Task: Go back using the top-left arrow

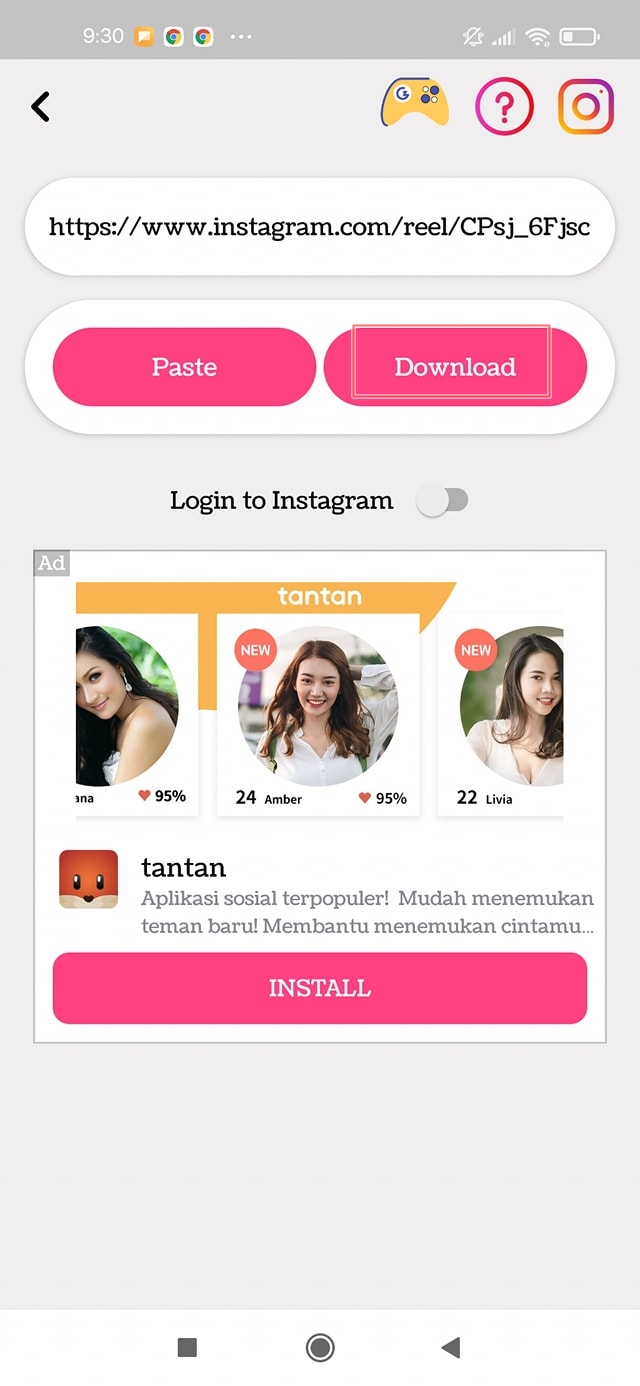Action: [x=40, y=106]
